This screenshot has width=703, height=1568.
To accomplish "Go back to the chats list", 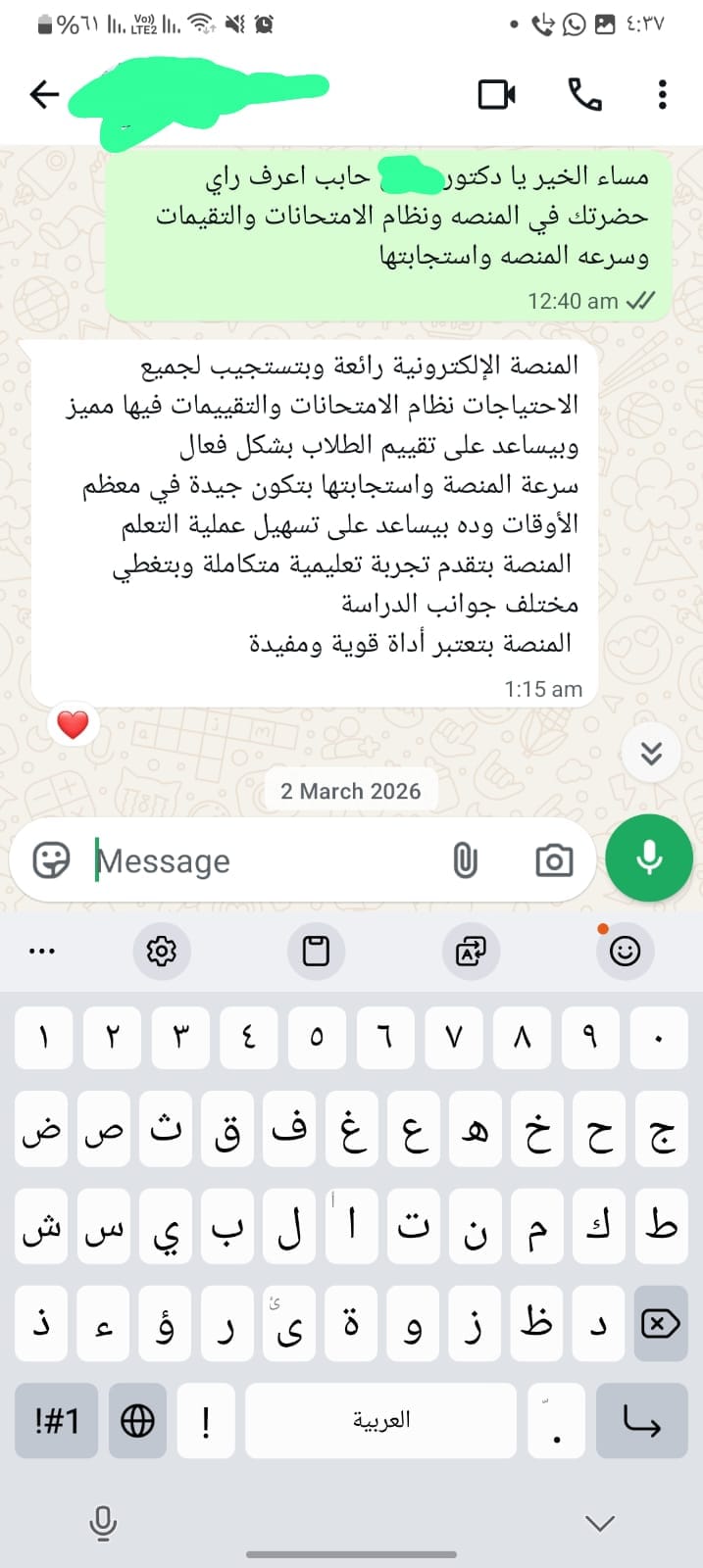I will (44, 95).
